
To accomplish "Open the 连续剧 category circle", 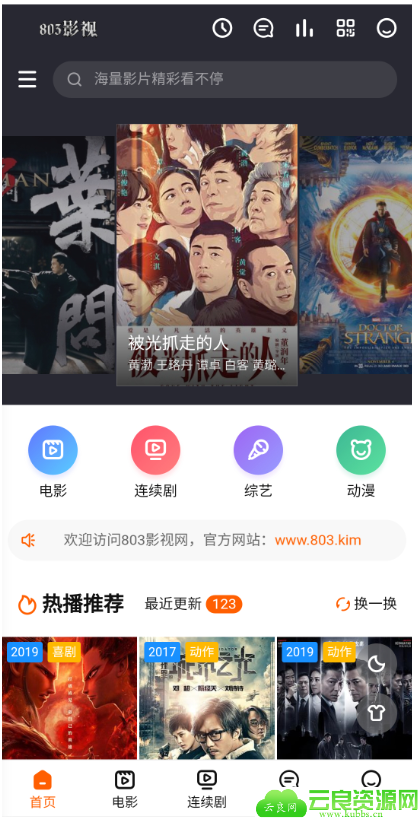I will [156, 450].
